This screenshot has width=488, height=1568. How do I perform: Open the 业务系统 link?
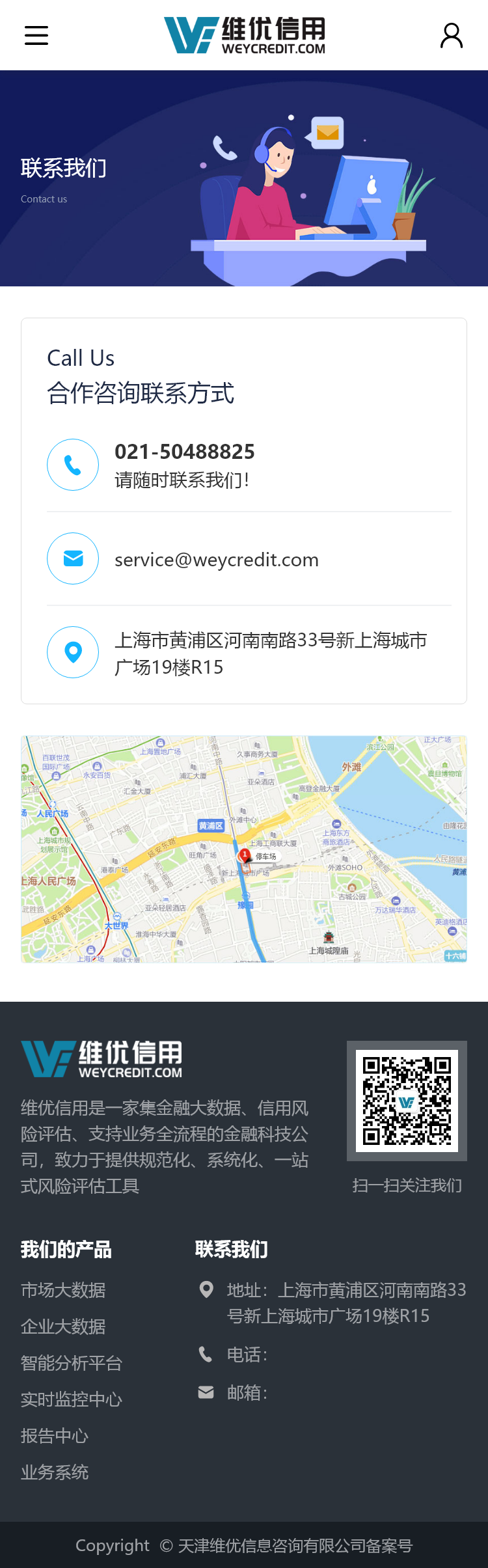[55, 1472]
